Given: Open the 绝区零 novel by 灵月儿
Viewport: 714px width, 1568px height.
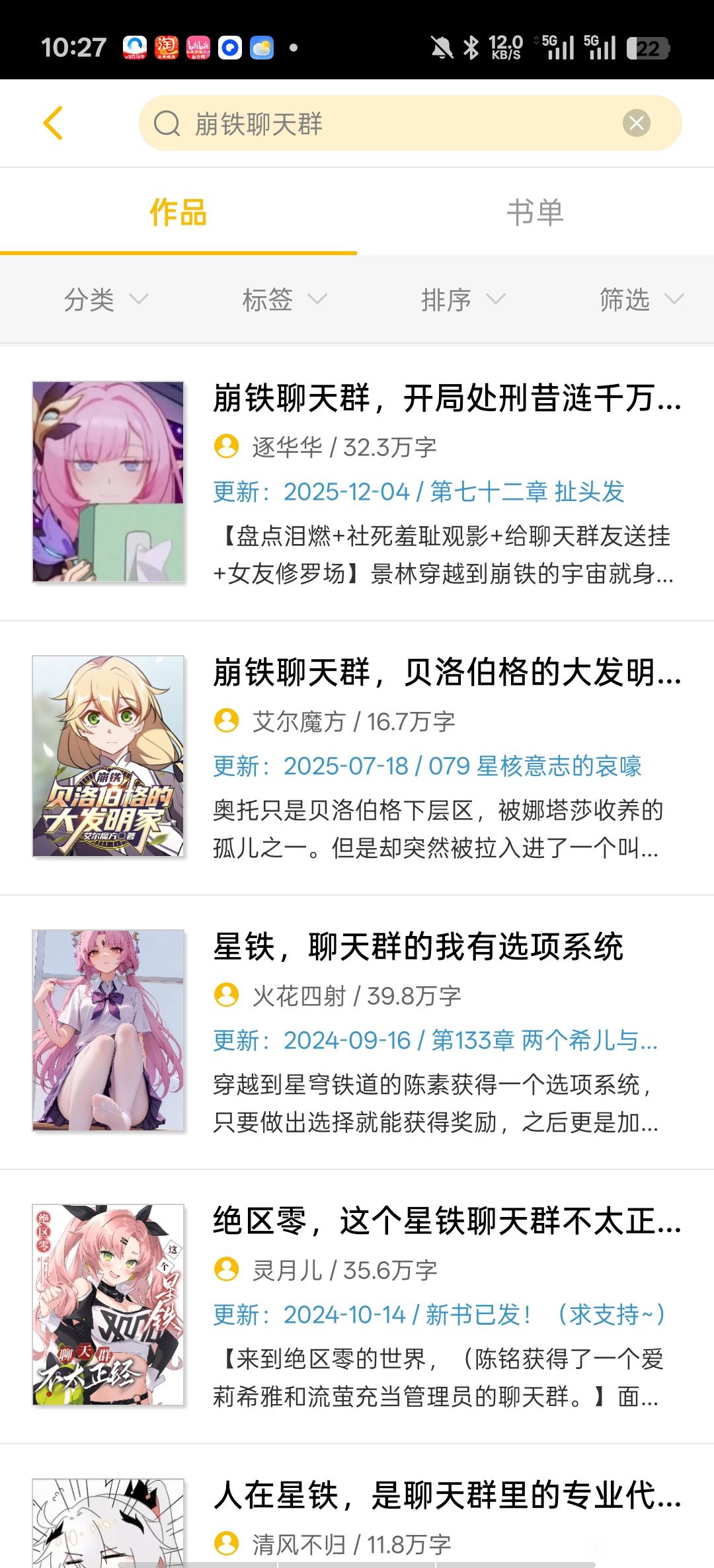Looking at the screenshot, I should (447, 1222).
